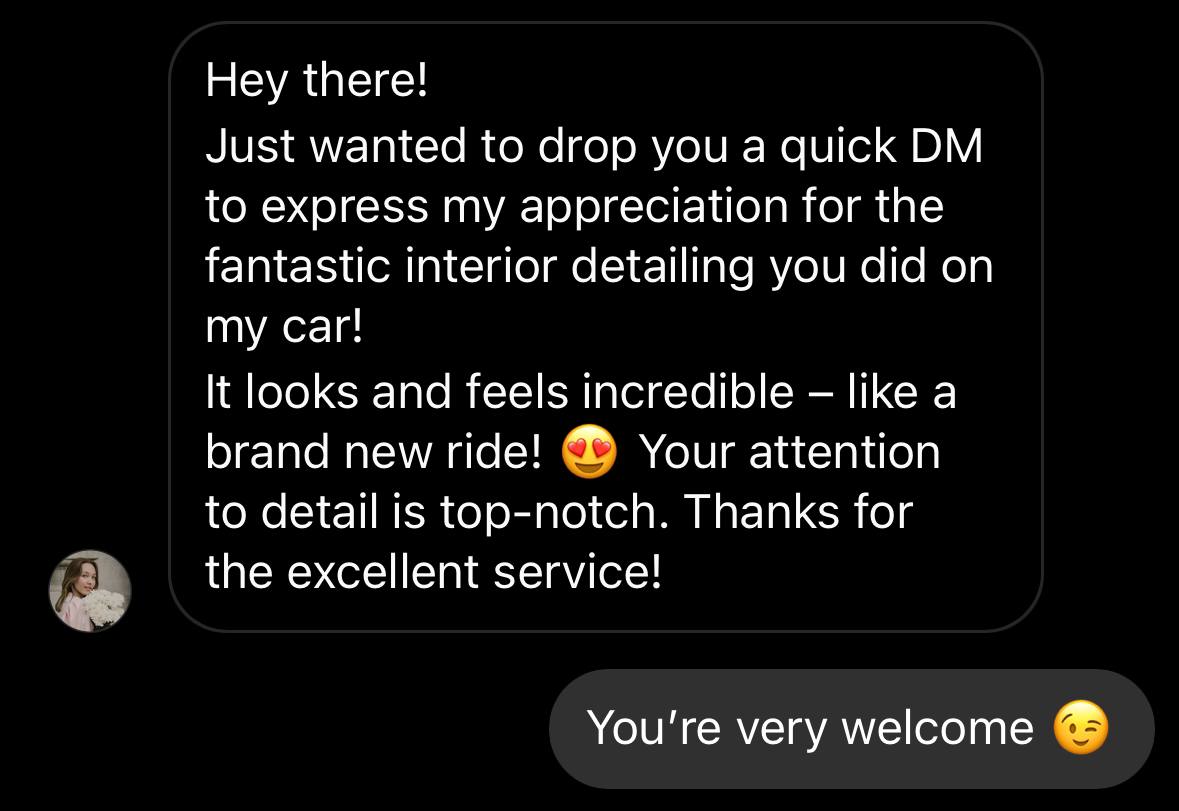Viewport: 1179px width, 811px height.
Task: Open the sender's profile picture avatar
Action: (x=90, y=591)
